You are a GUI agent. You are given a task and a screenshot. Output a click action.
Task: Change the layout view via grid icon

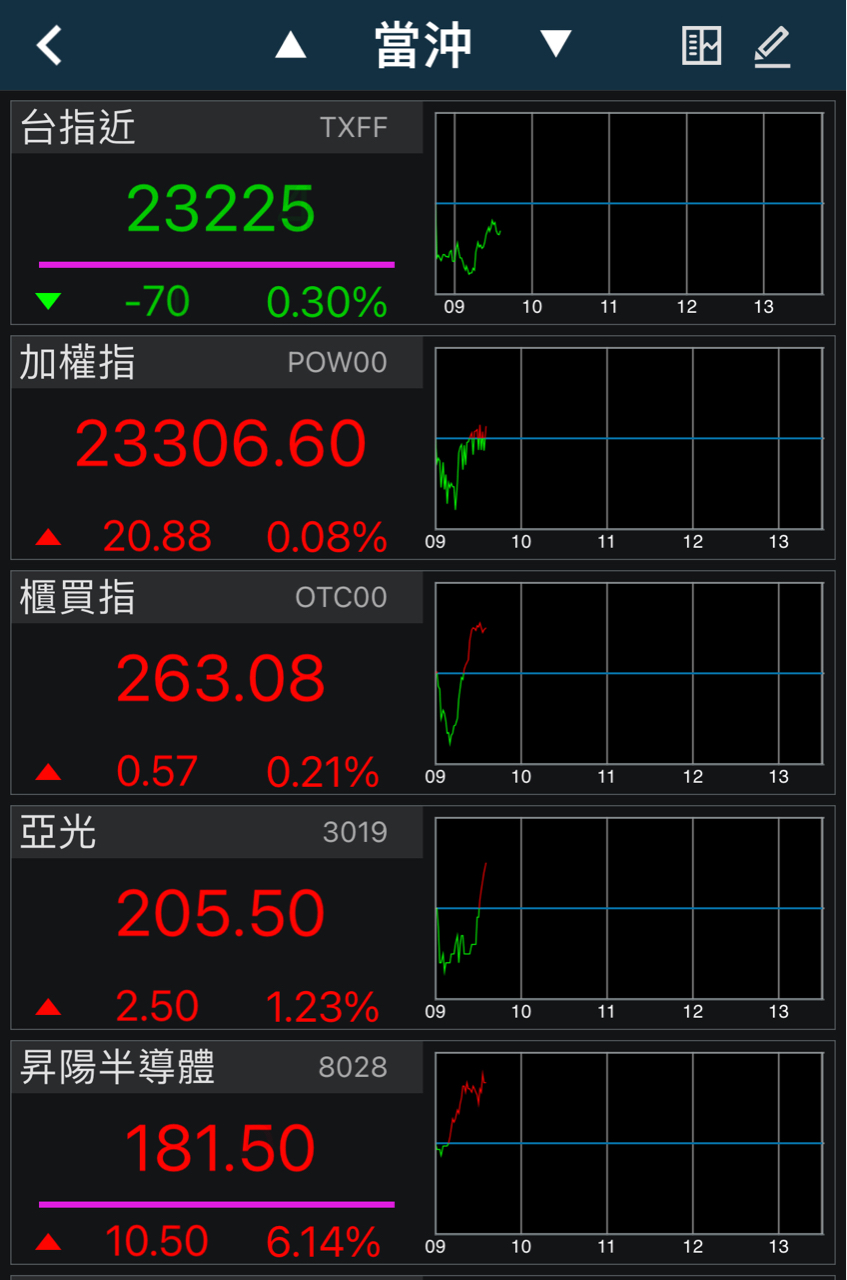(x=701, y=46)
